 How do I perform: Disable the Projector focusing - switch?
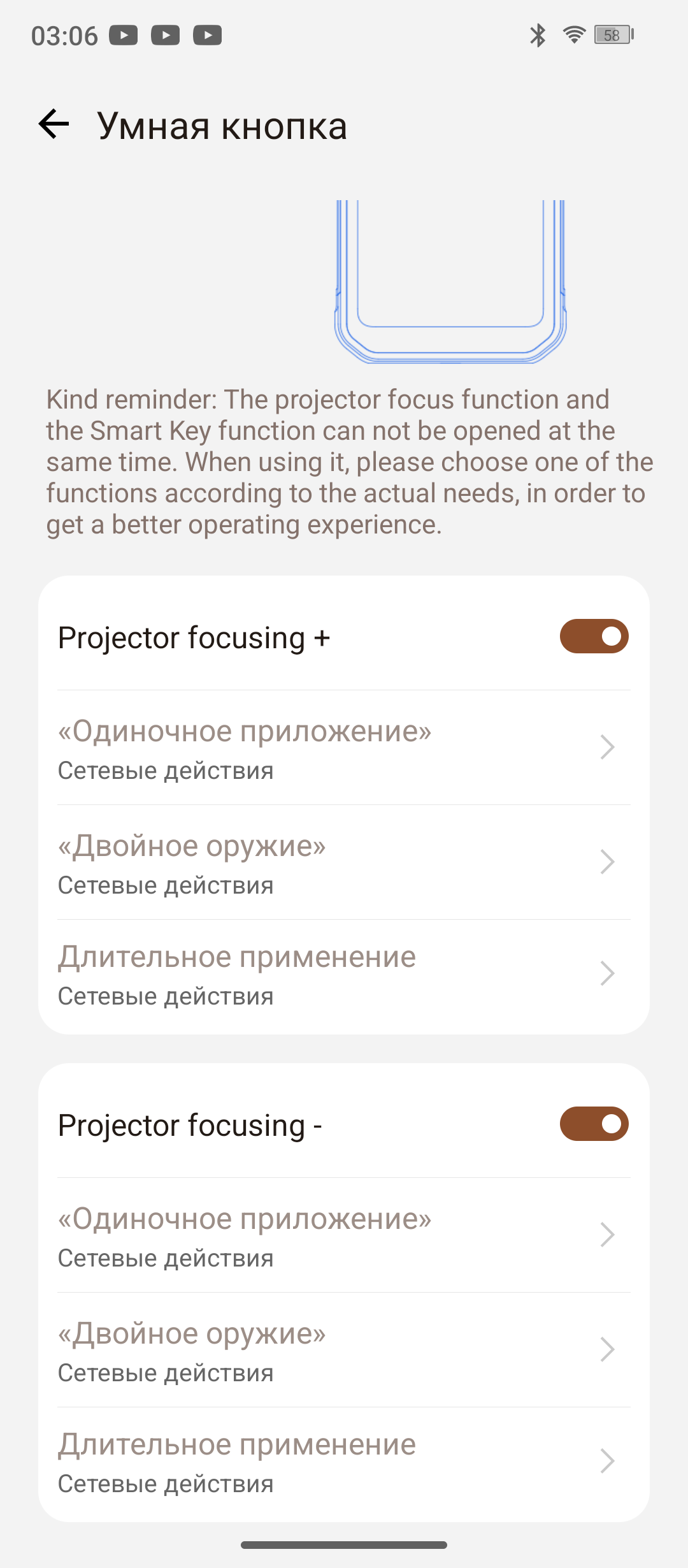[x=594, y=1124]
